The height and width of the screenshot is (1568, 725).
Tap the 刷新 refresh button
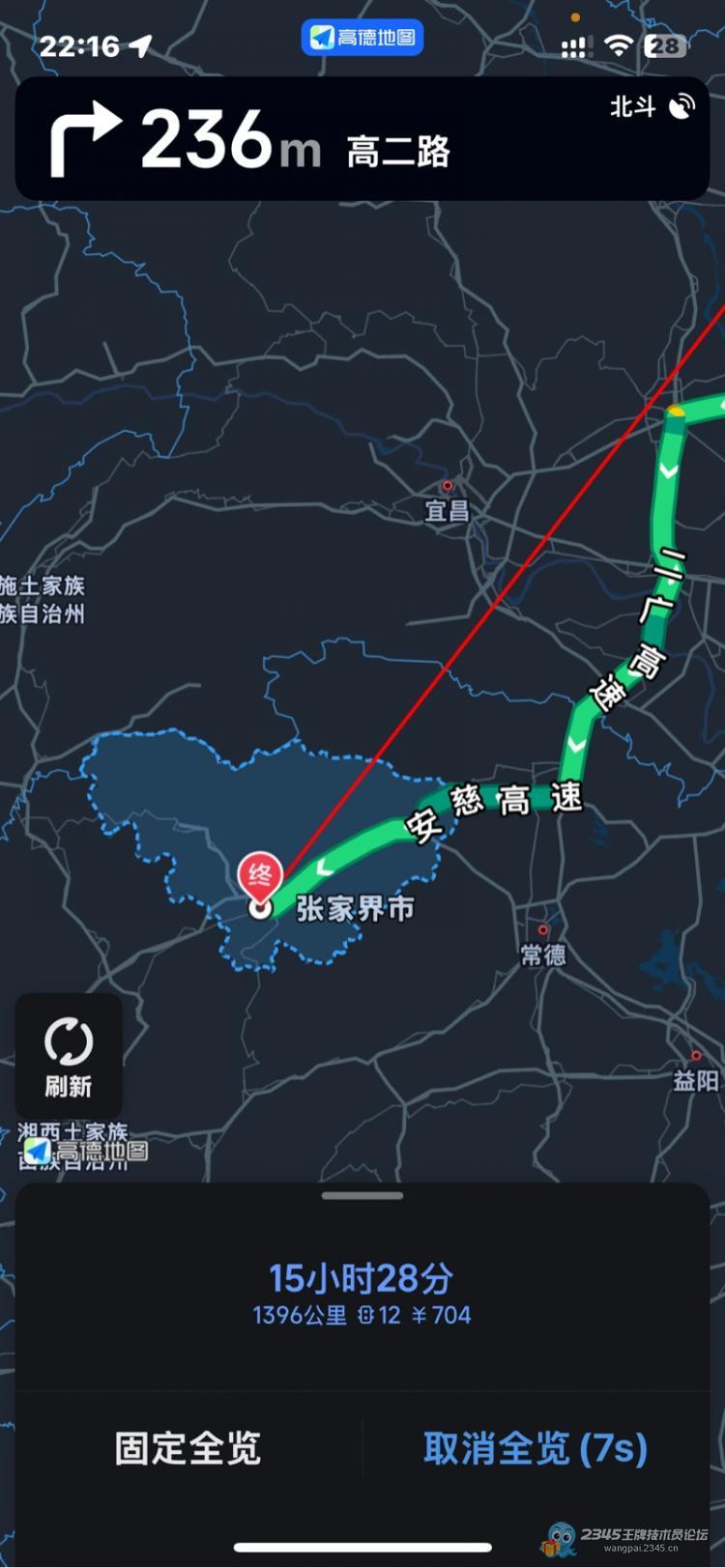[69, 1056]
